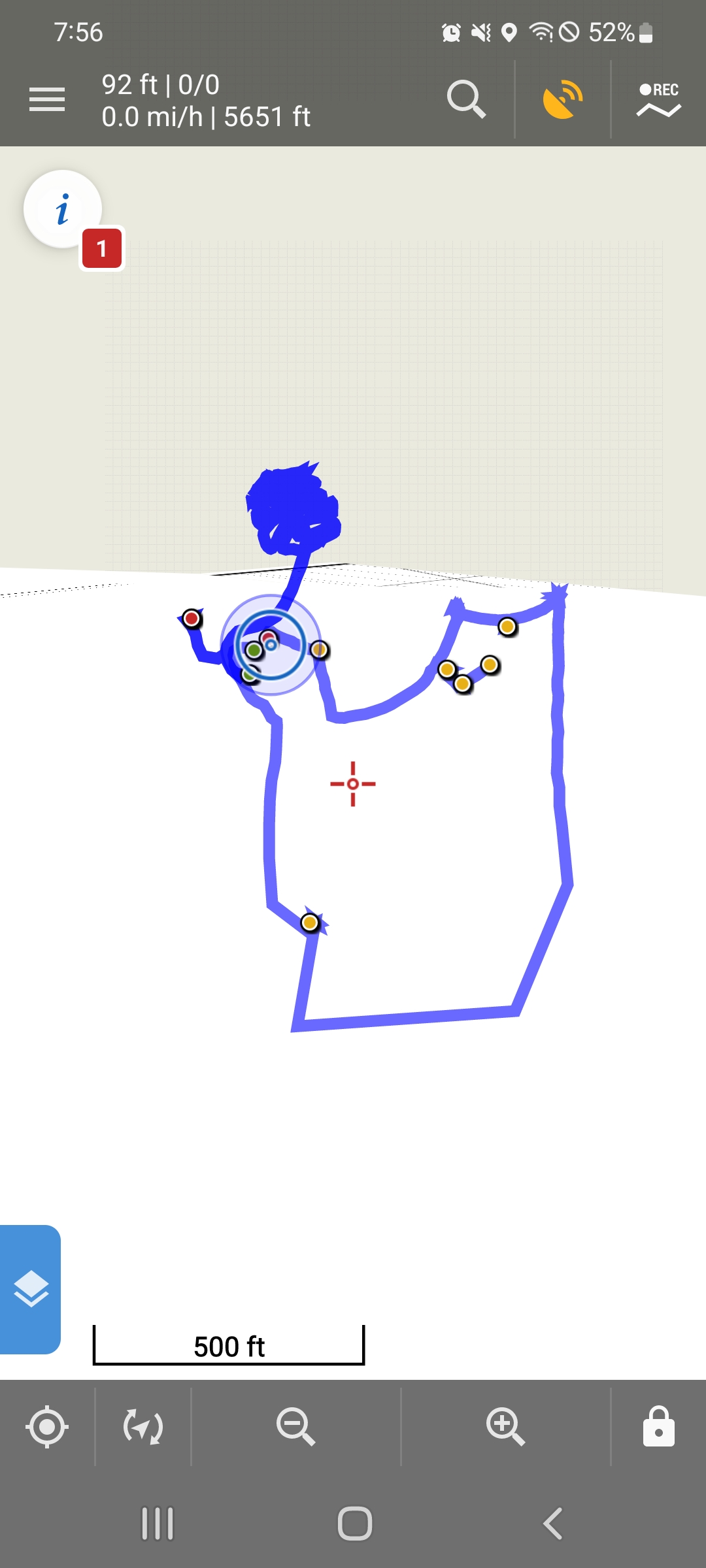Open the map layers panel
The width and height of the screenshot is (706, 1568).
point(31,1289)
